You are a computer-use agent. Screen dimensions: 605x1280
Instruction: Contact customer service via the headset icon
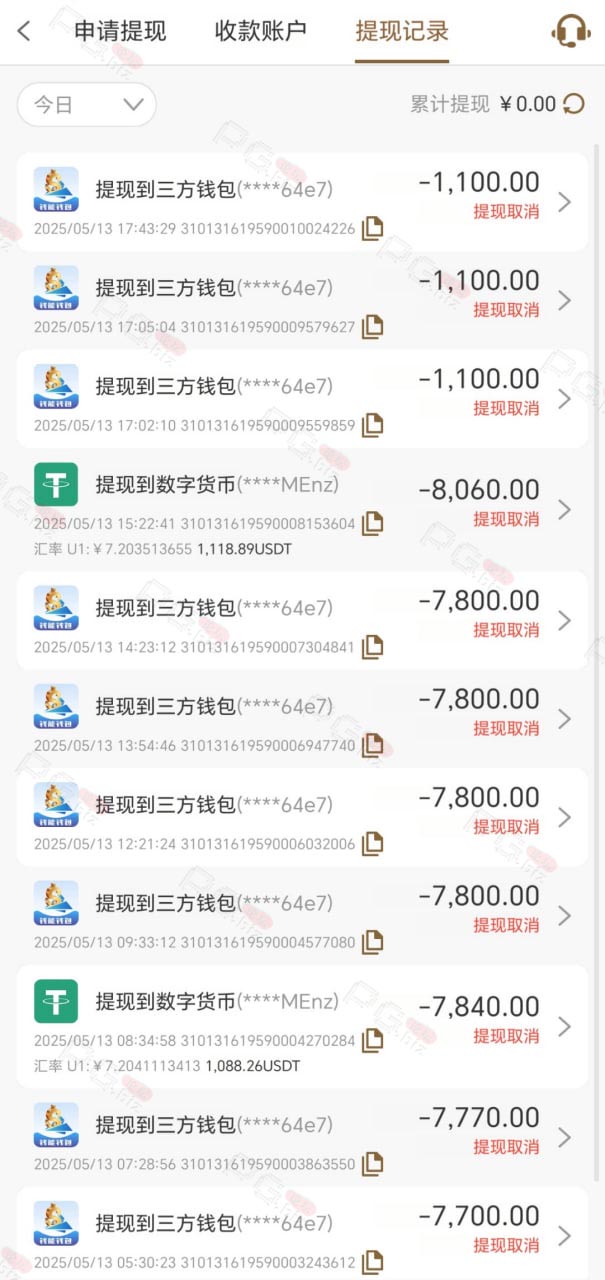click(570, 31)
